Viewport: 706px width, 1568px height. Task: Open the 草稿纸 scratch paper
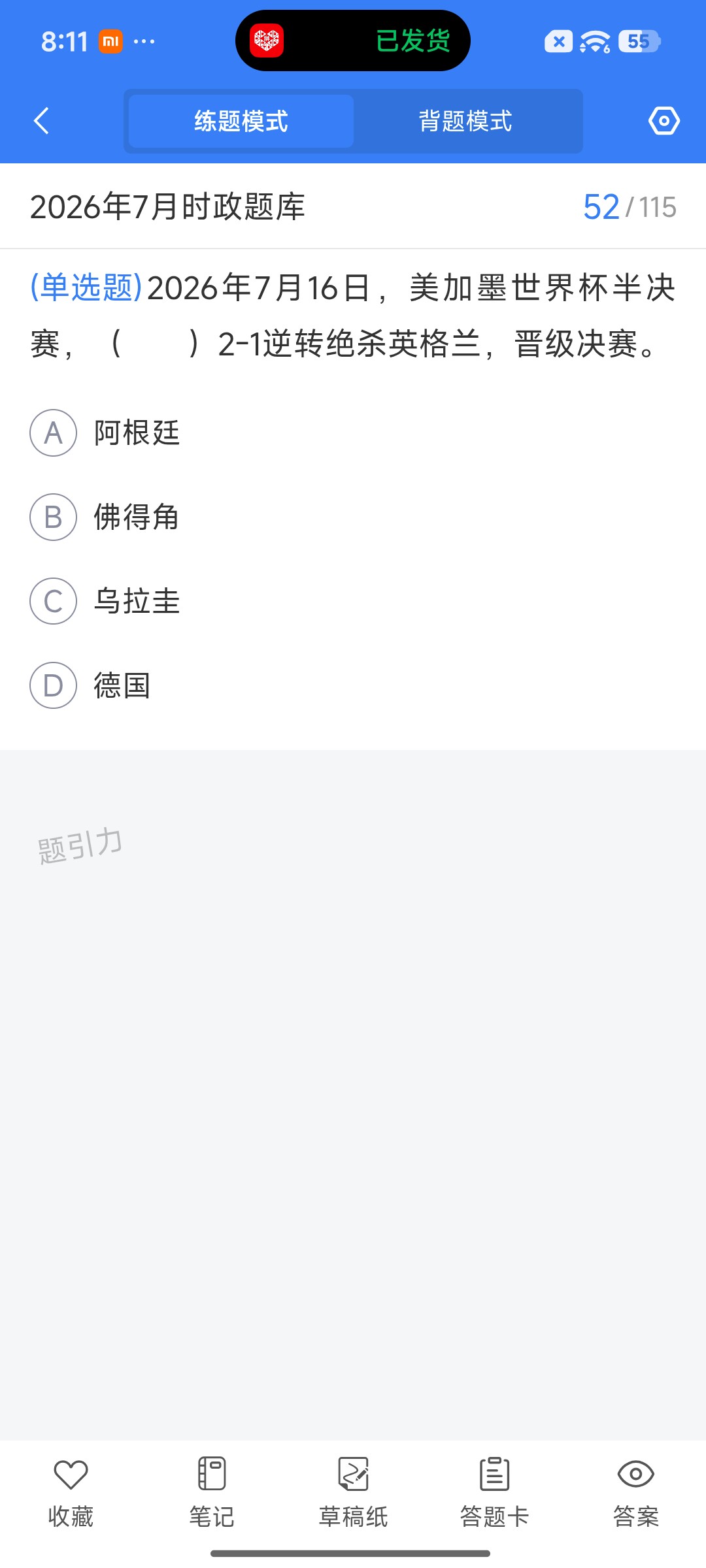353,1493
